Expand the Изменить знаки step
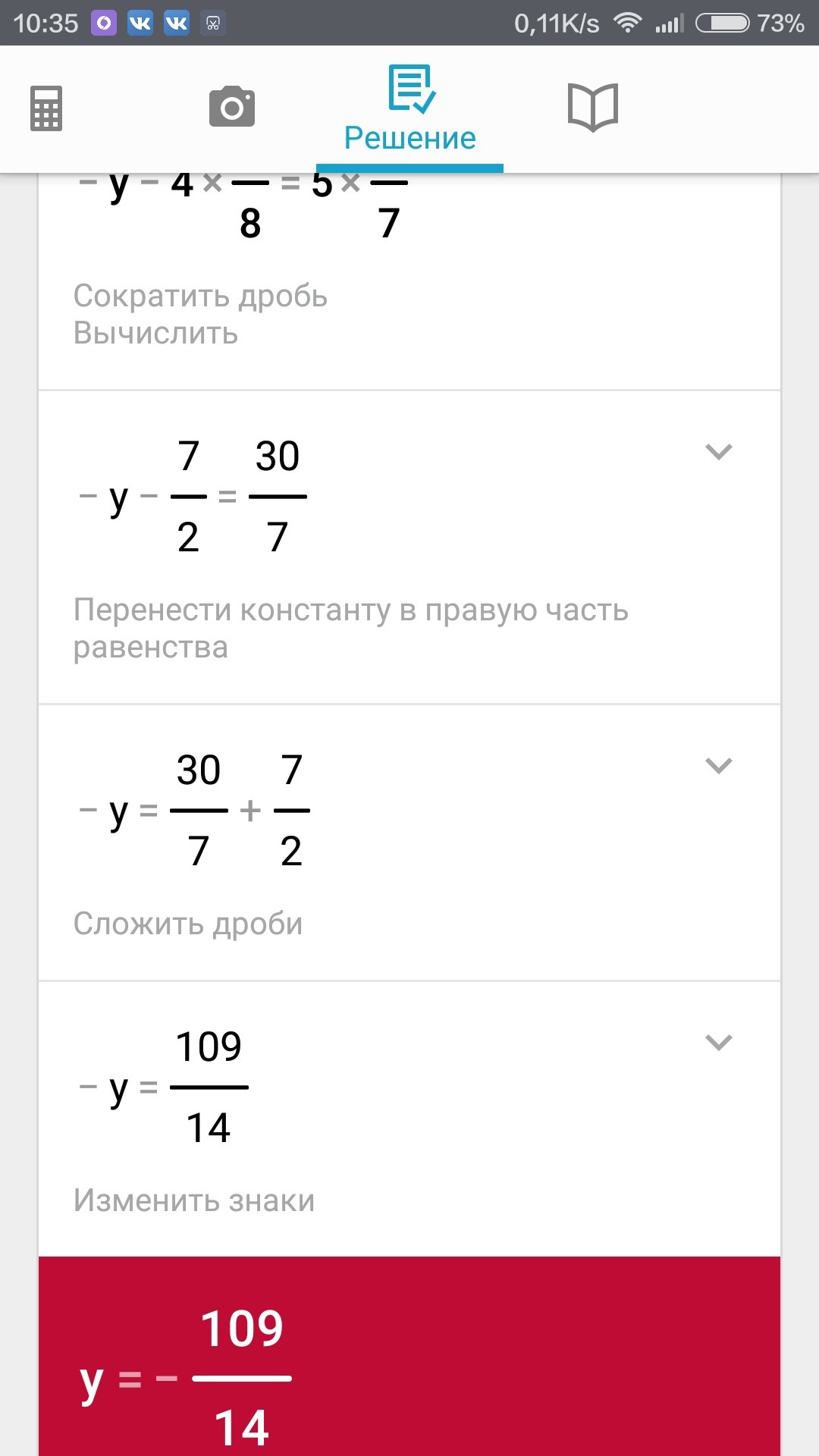Screen dimensions: 819x1456 (x=718, y=1043)
